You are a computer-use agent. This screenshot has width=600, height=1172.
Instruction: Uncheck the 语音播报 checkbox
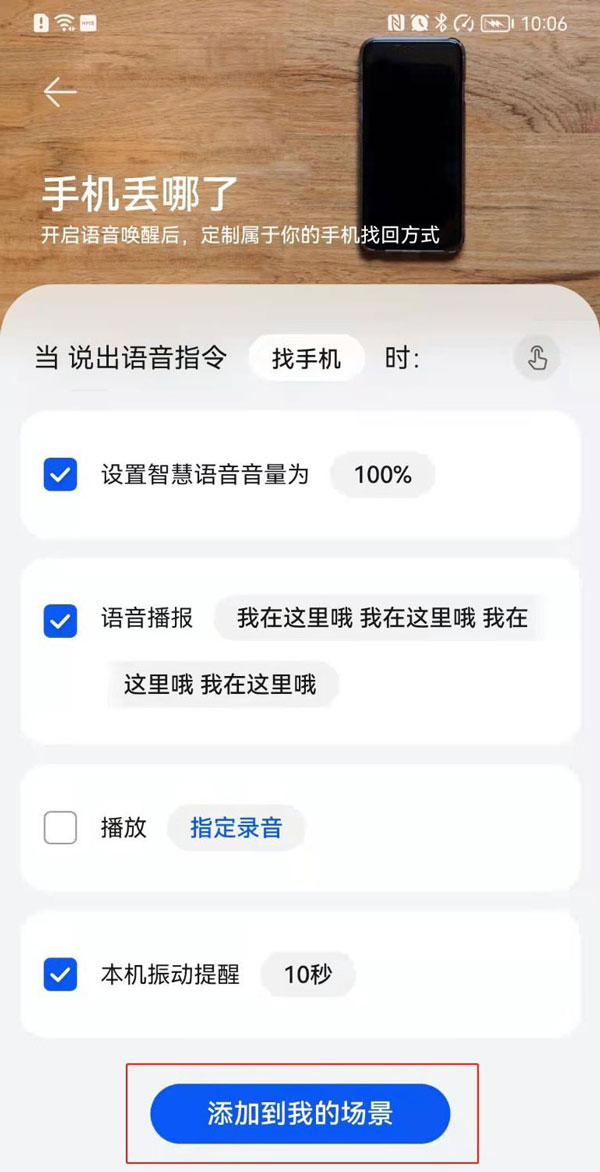(x=61, y=621)
